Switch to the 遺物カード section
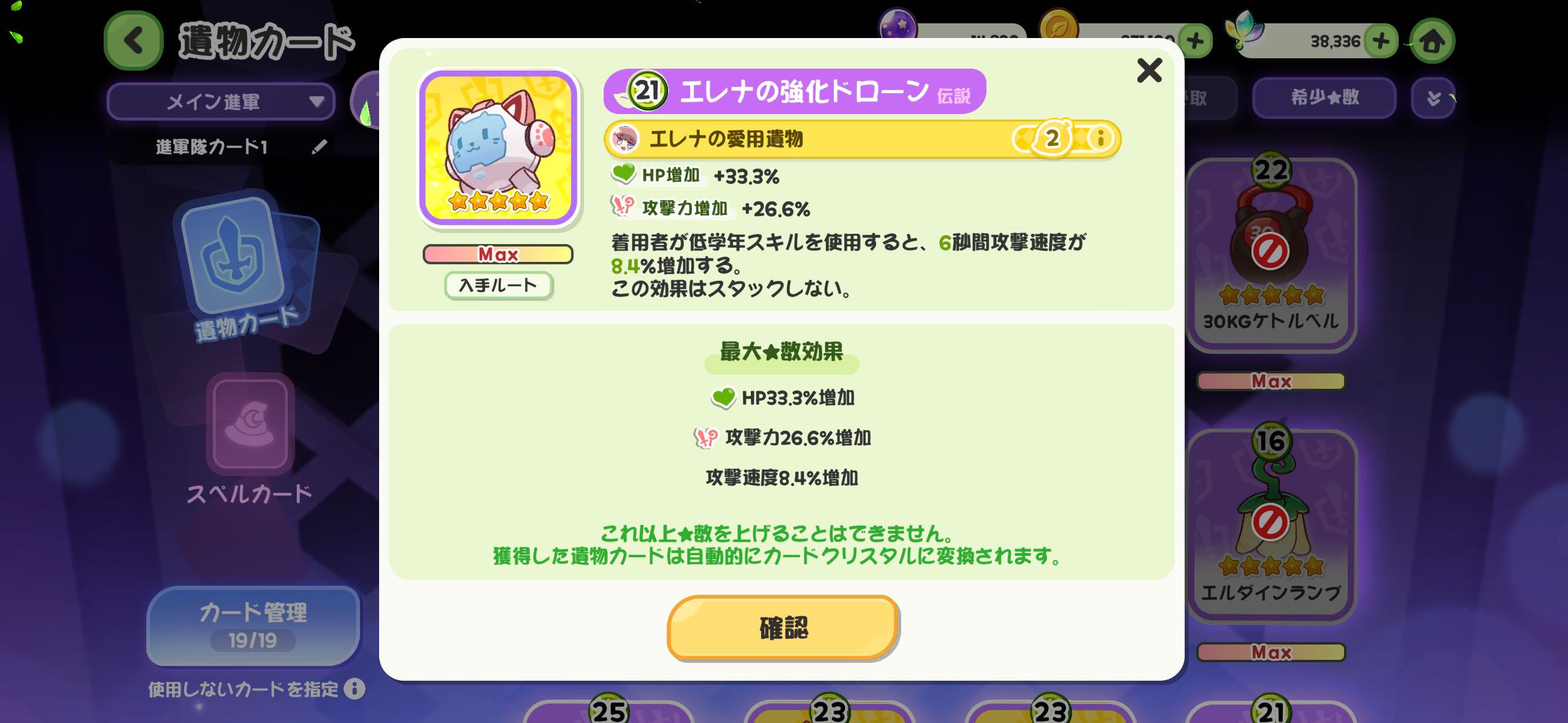 pyautogui.click(x=245, y=270)
